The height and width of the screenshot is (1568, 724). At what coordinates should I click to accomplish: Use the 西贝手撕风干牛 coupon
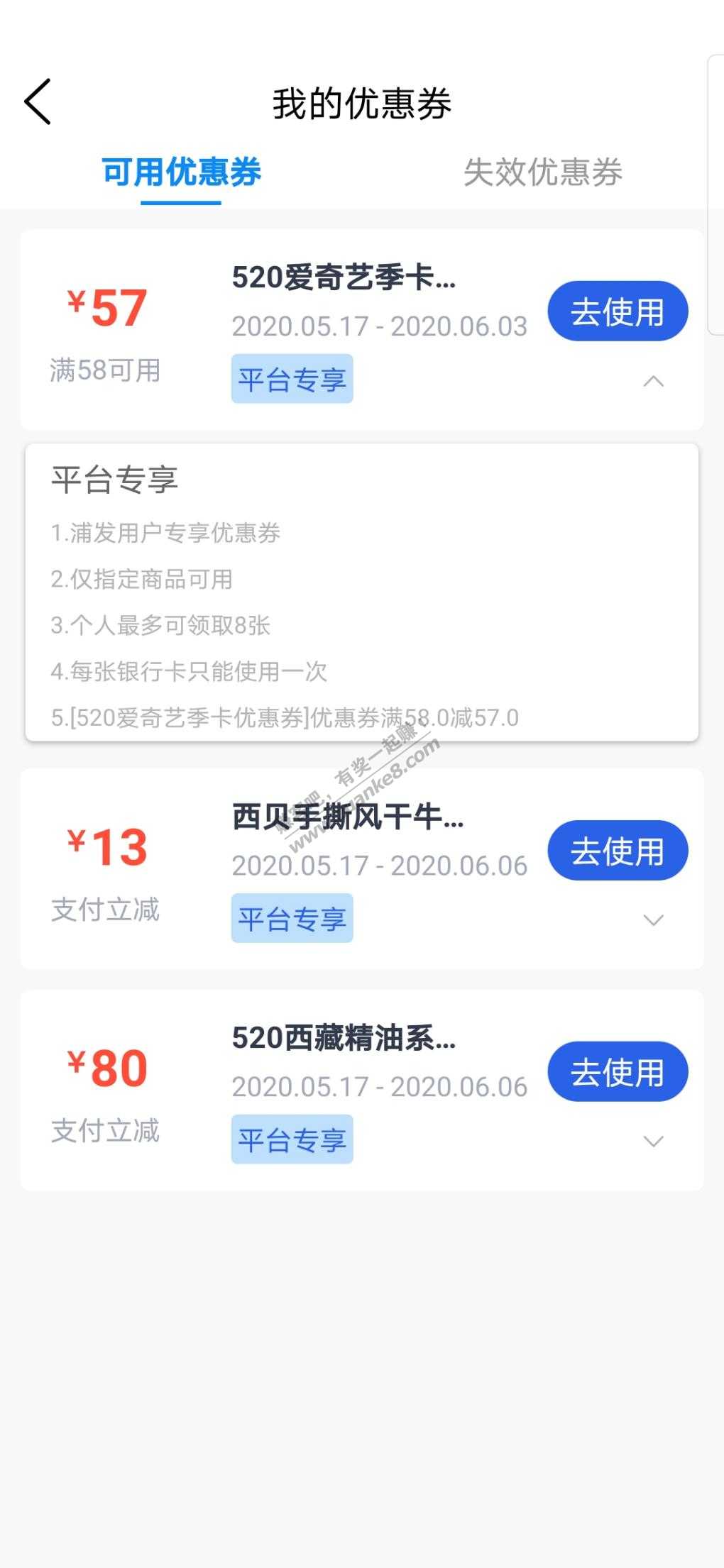pyautogui.click(x=617, y=851)
